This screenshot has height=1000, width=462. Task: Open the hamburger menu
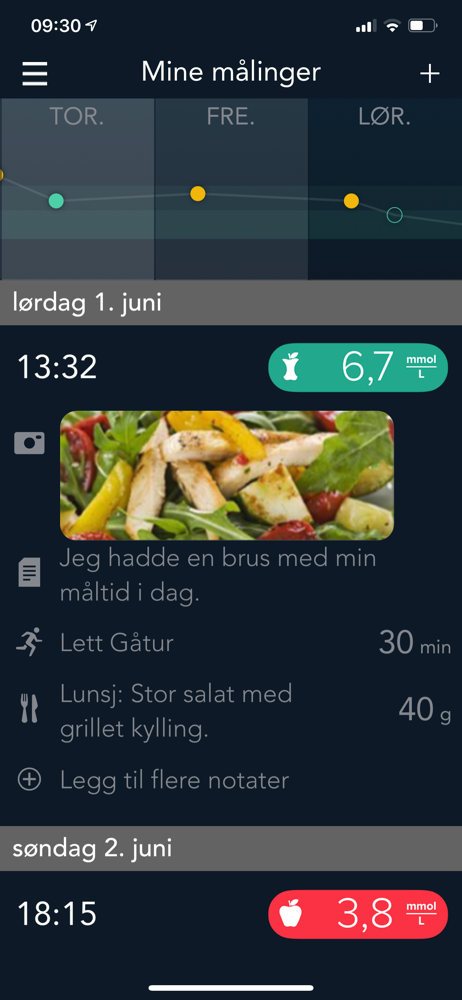coord(34,73)
